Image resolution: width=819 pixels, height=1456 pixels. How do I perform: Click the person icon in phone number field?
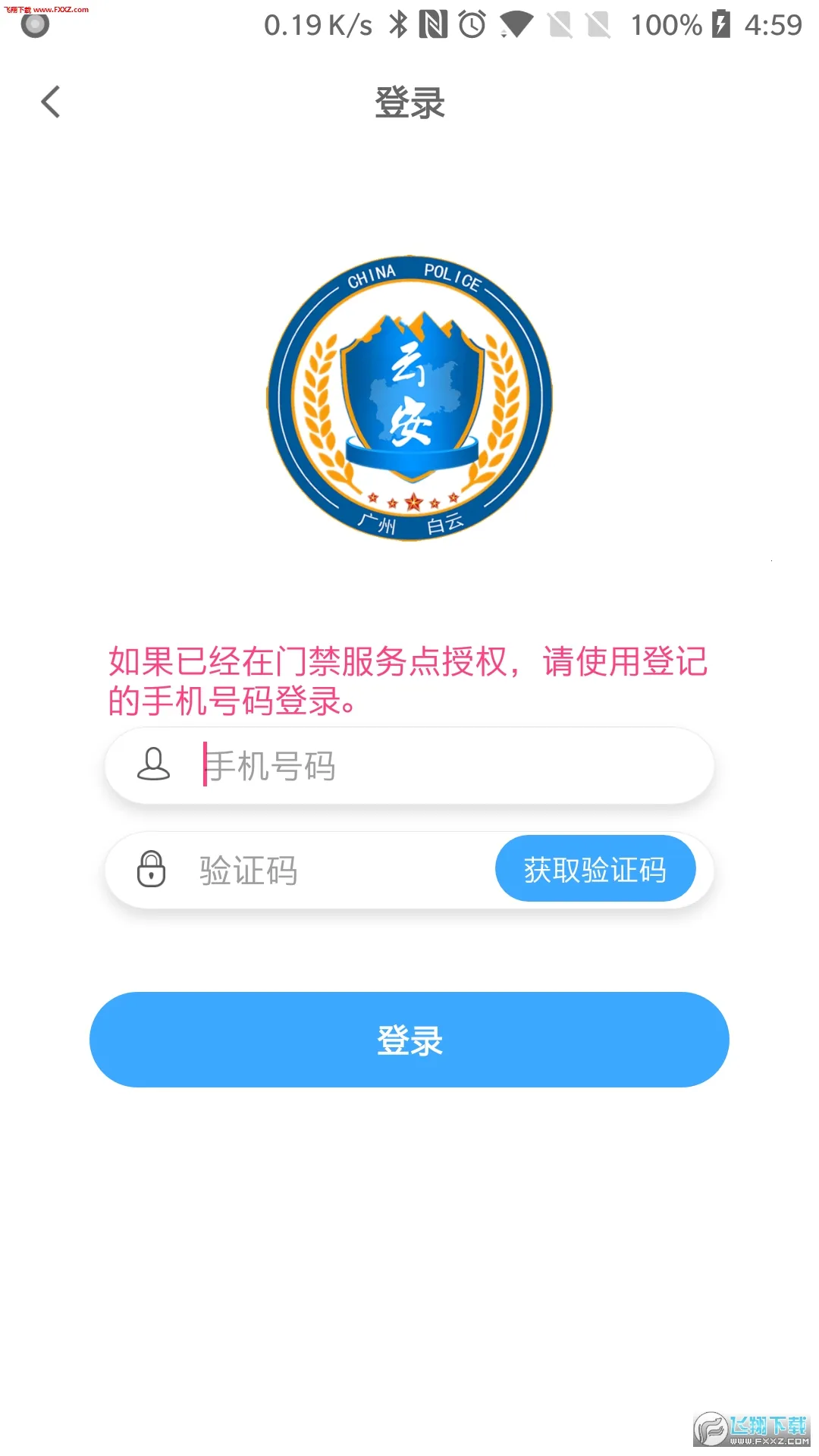pyautogui.click(x=154, y=766)
